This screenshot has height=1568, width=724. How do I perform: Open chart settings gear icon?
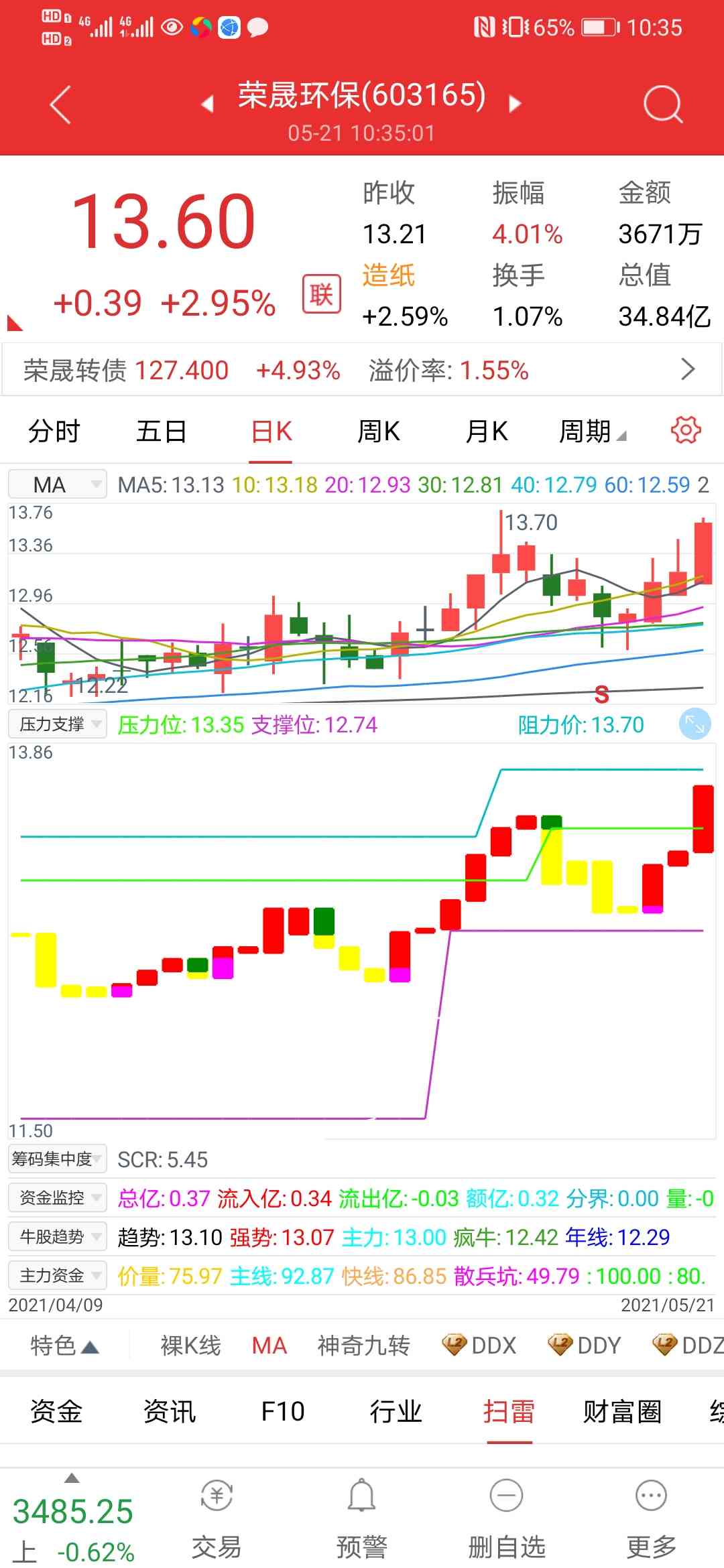(x=685, y=430)
